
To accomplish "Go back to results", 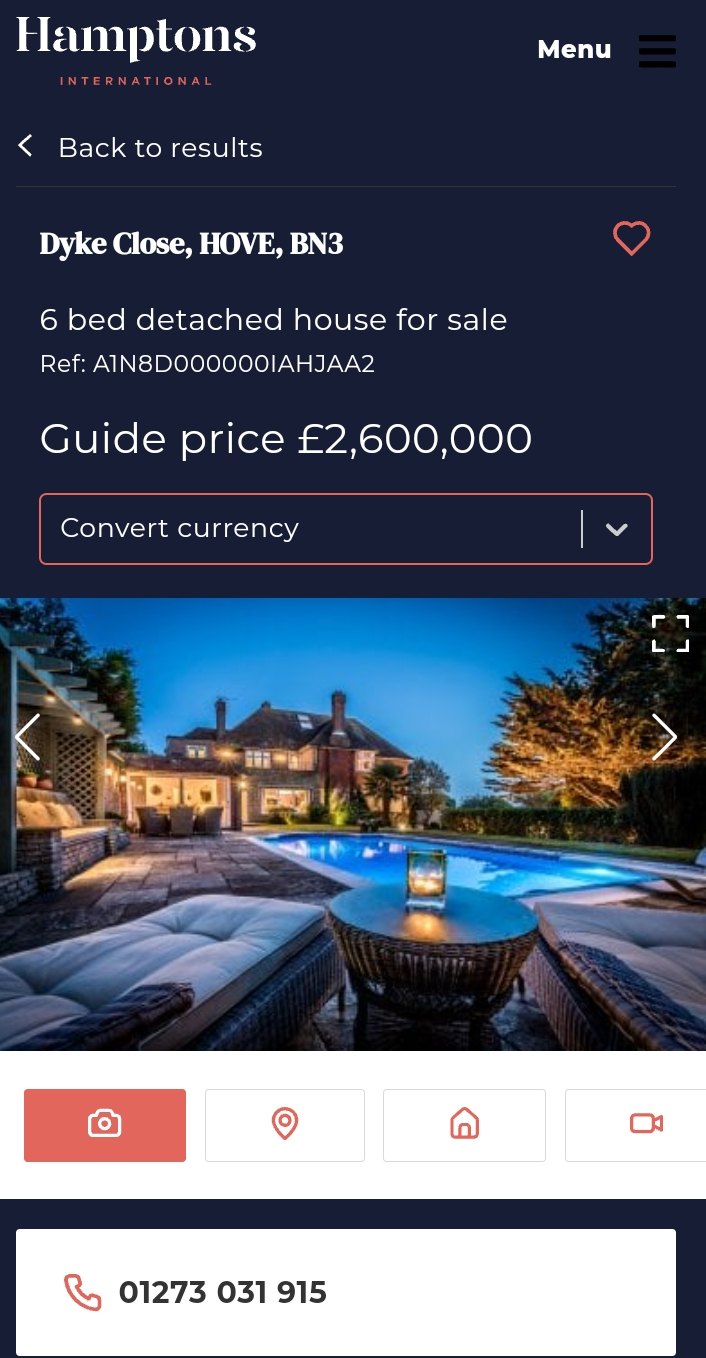I will coord(140,148).
